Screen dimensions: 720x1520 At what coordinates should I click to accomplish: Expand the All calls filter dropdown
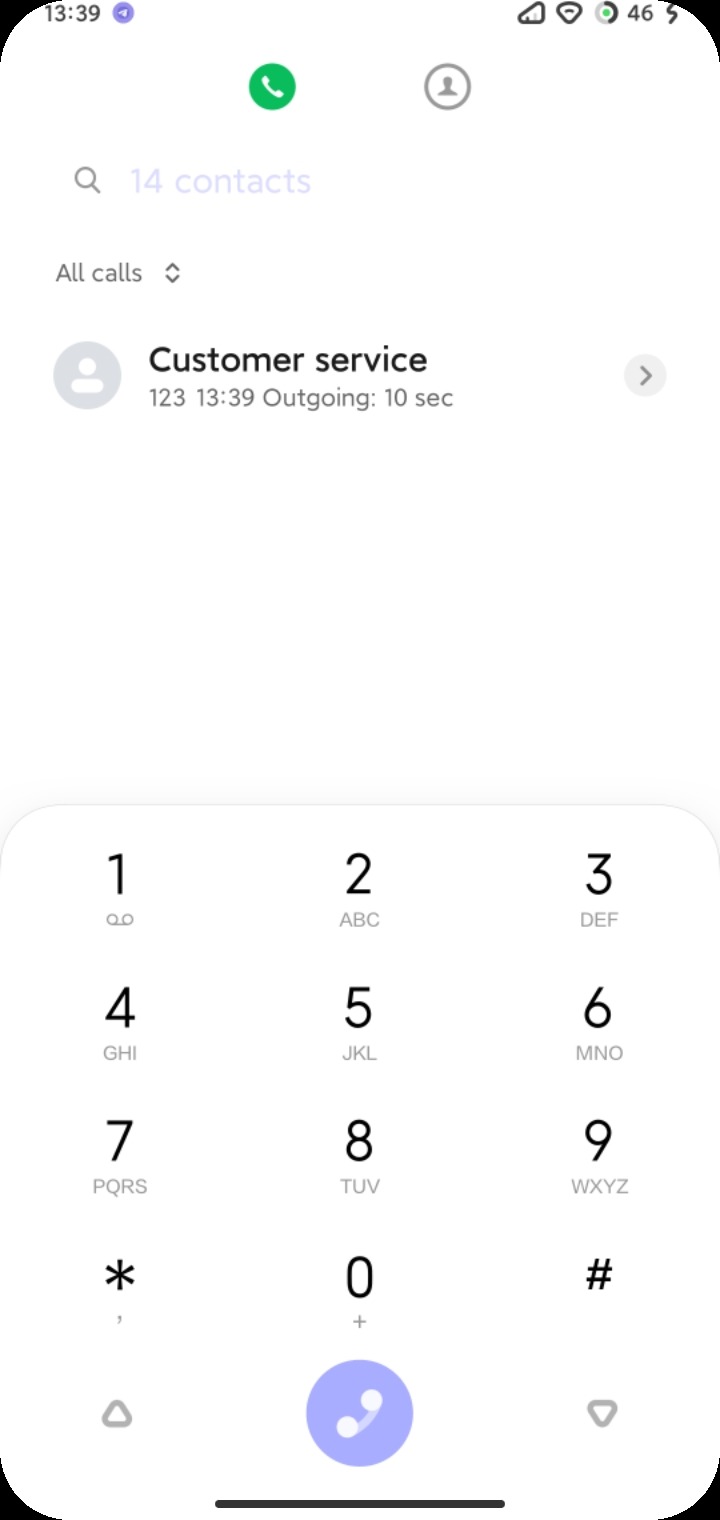click(118, 273)
